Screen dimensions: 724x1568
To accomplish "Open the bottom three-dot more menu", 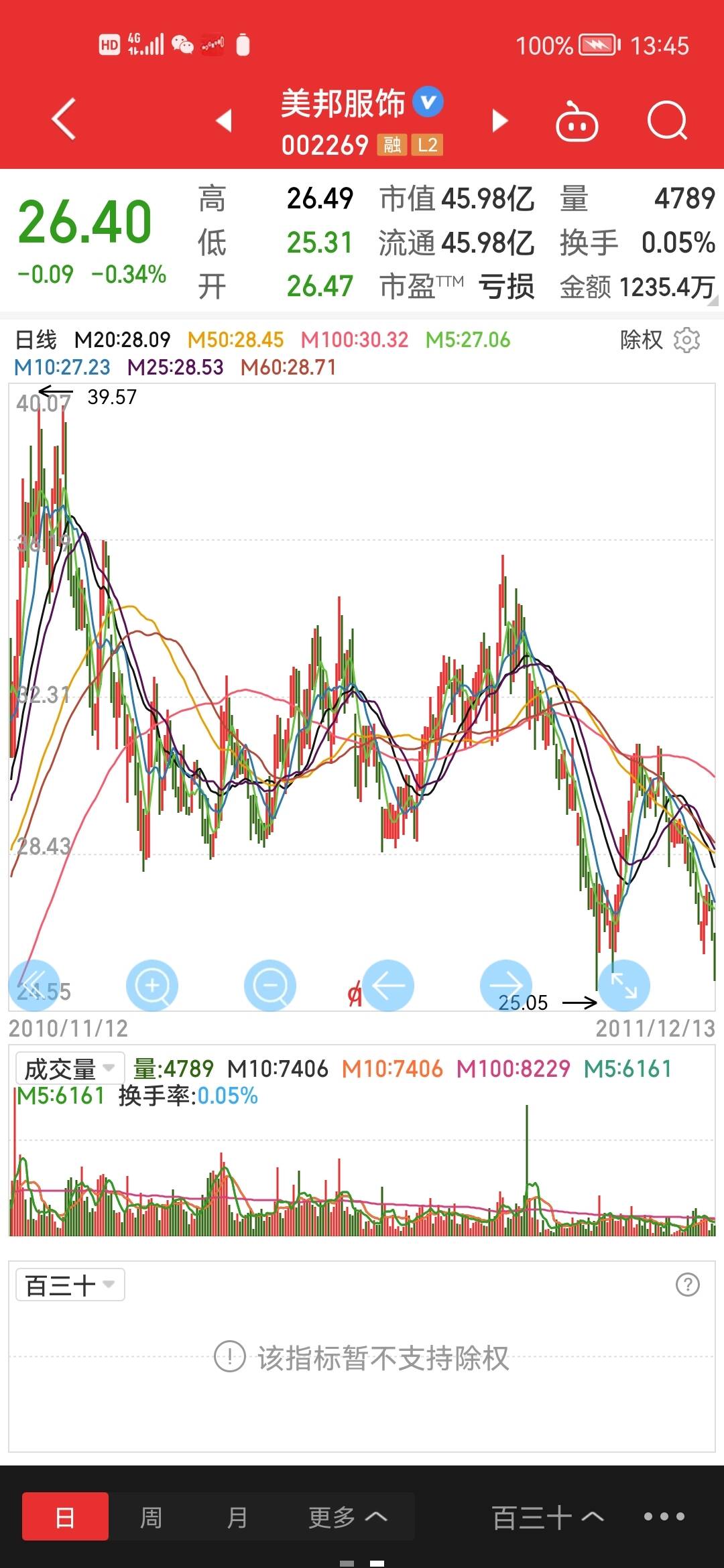I will point(664,1517).
